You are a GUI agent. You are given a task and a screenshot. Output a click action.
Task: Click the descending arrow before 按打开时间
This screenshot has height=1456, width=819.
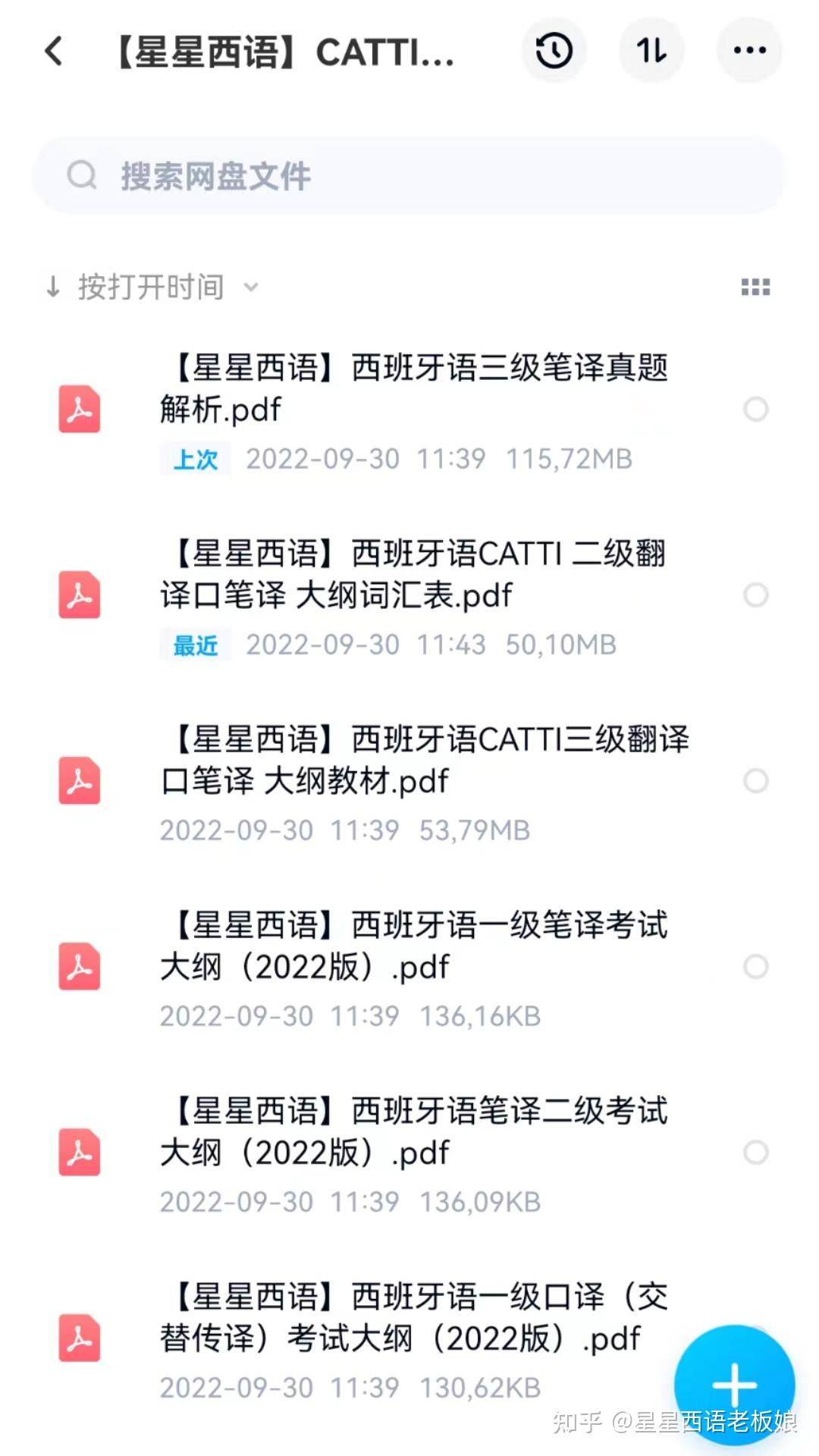pos(53,287)
